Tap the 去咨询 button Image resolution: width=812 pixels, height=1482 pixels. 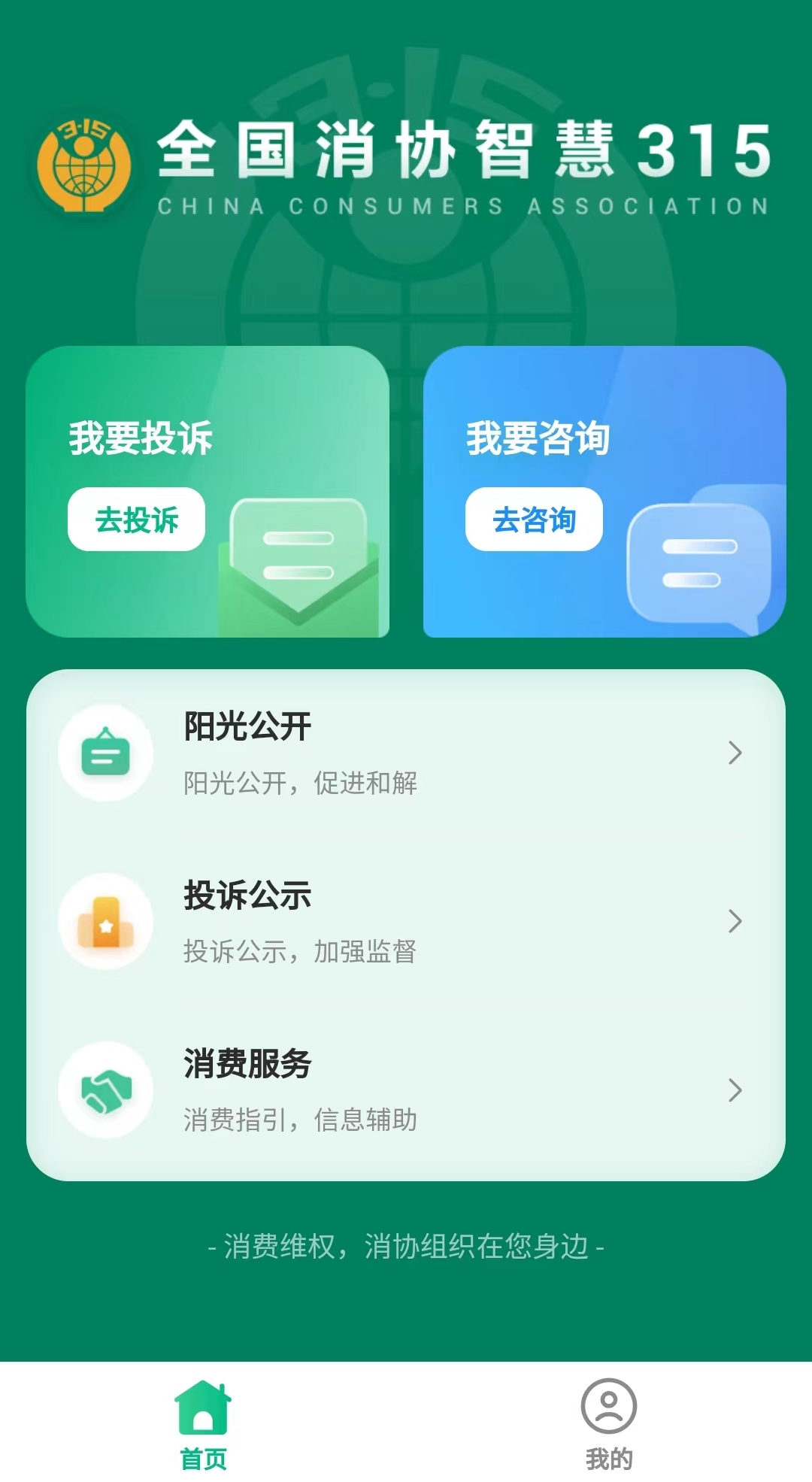point(534,520)
